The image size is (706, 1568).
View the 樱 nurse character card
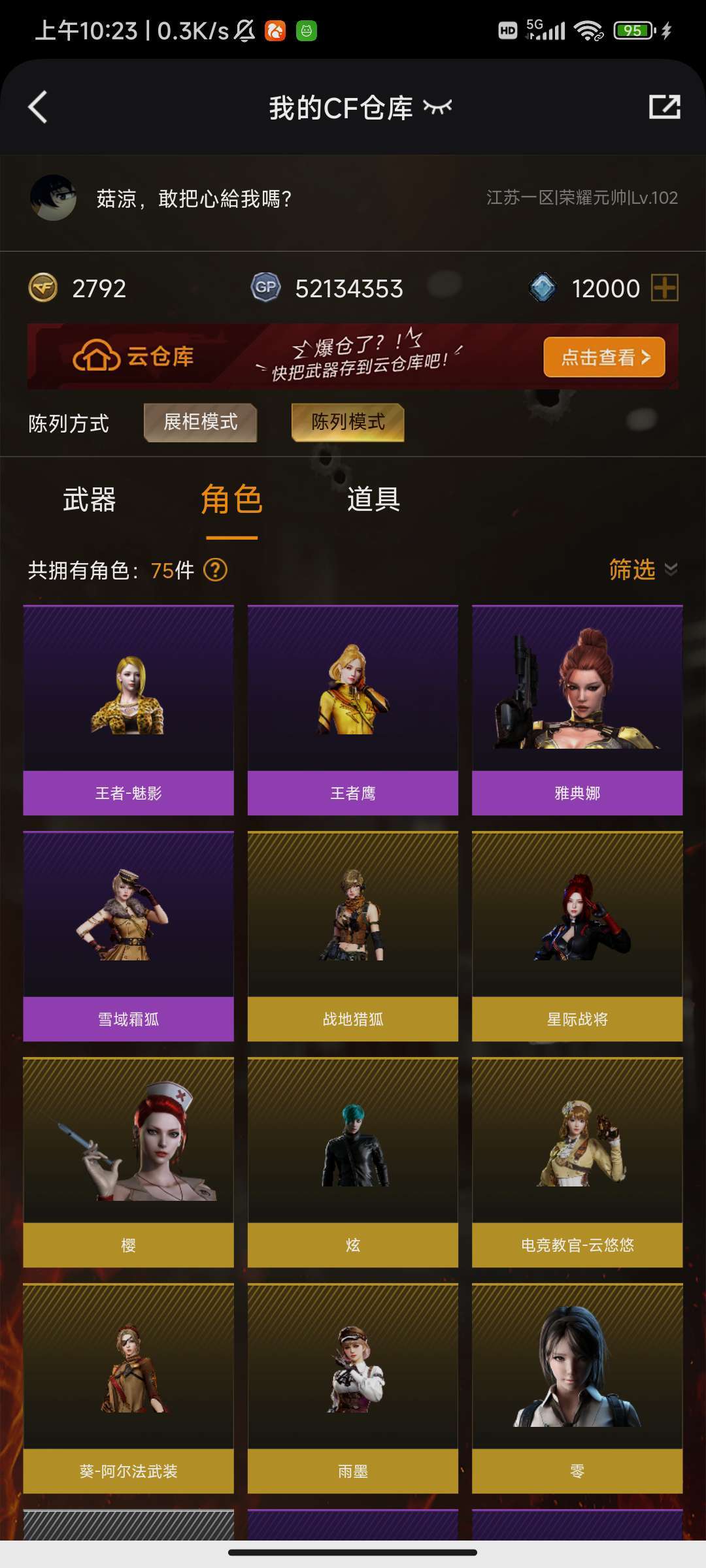(x=128, y=1162)
